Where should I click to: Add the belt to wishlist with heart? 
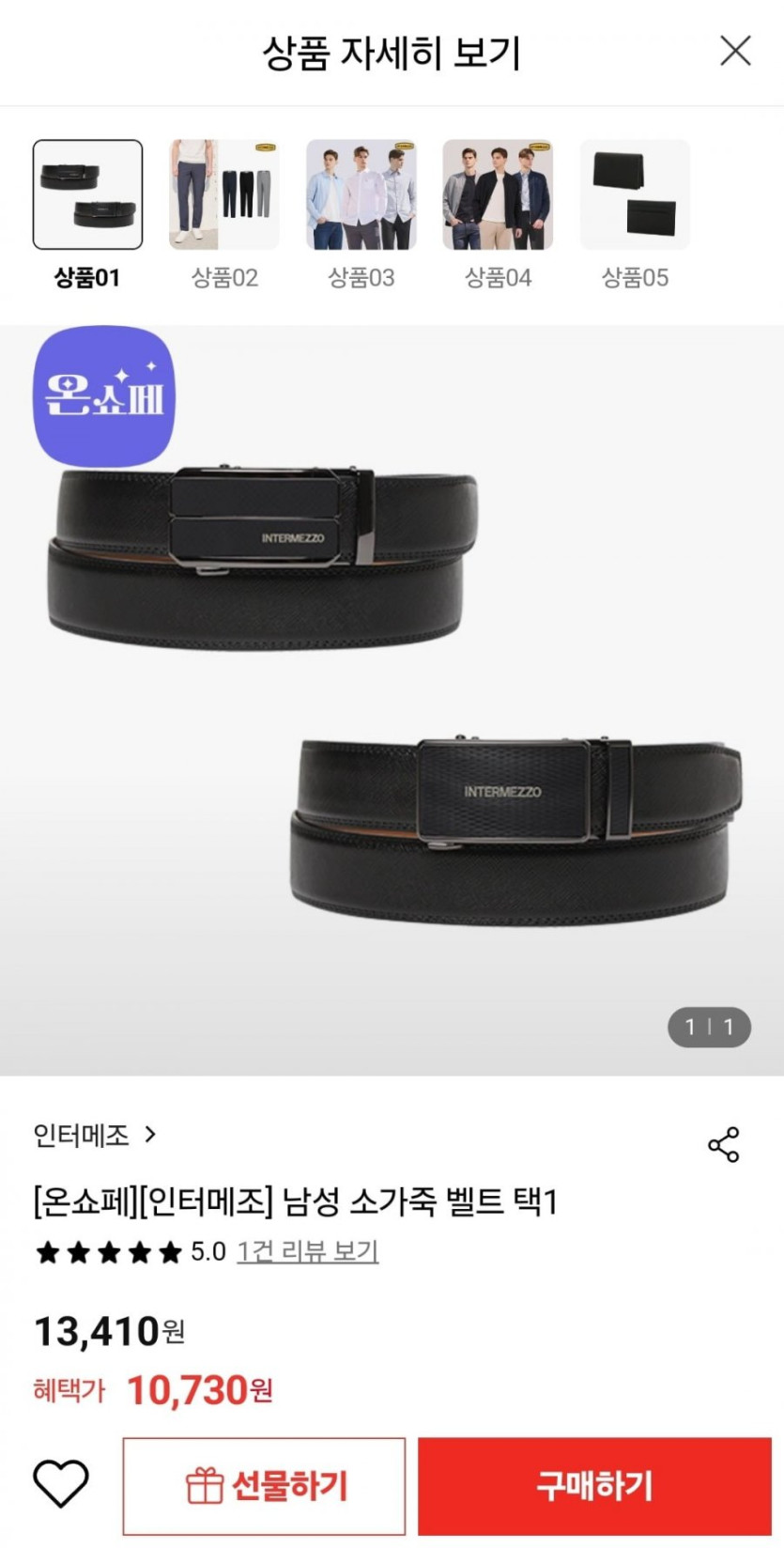(61, 1484)
